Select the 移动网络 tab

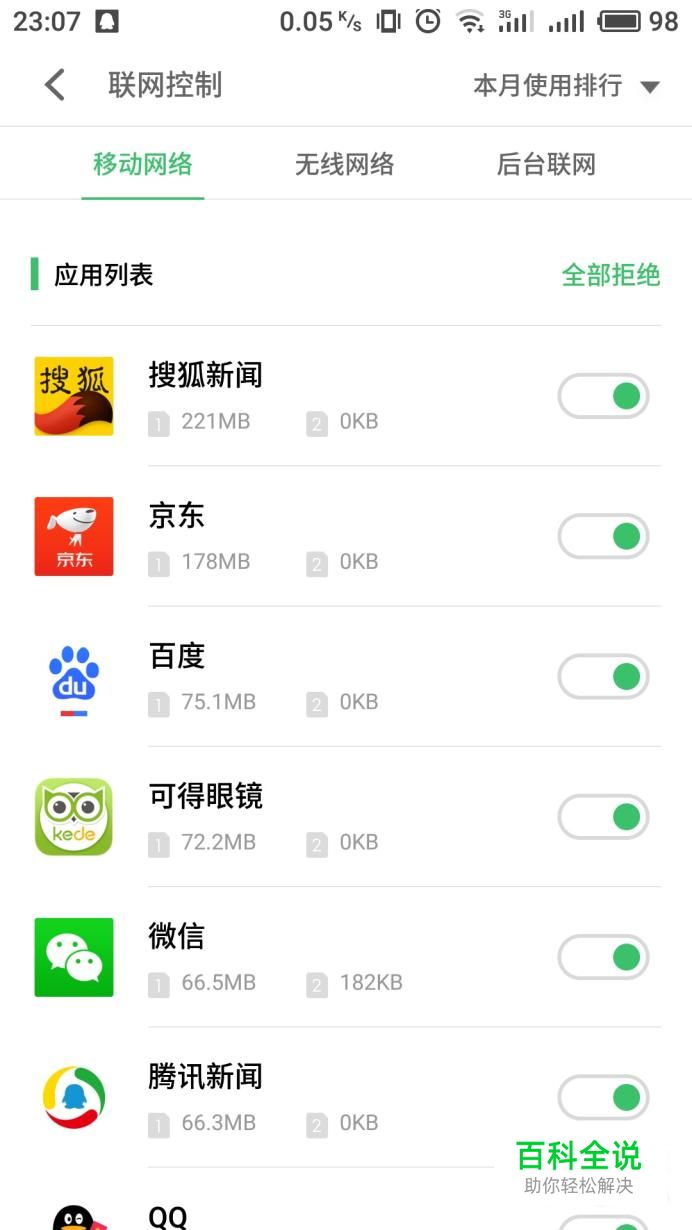click(143, 164)
